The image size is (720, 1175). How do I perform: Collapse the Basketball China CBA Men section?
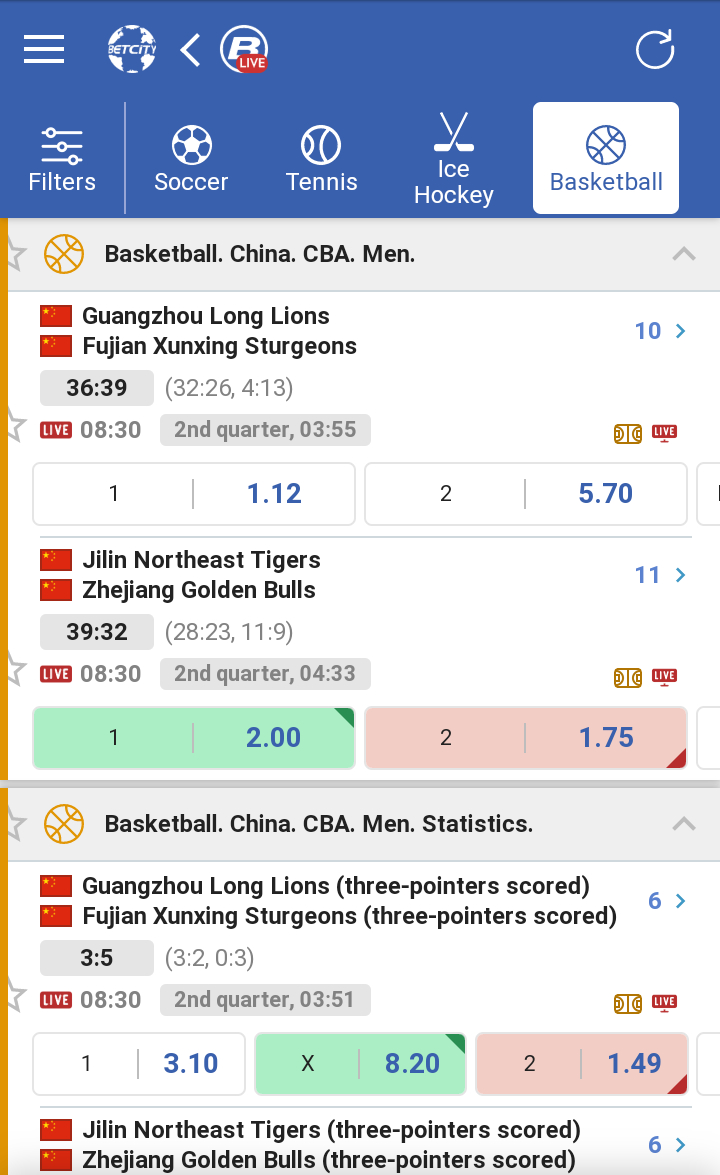(x=684, y=253)
